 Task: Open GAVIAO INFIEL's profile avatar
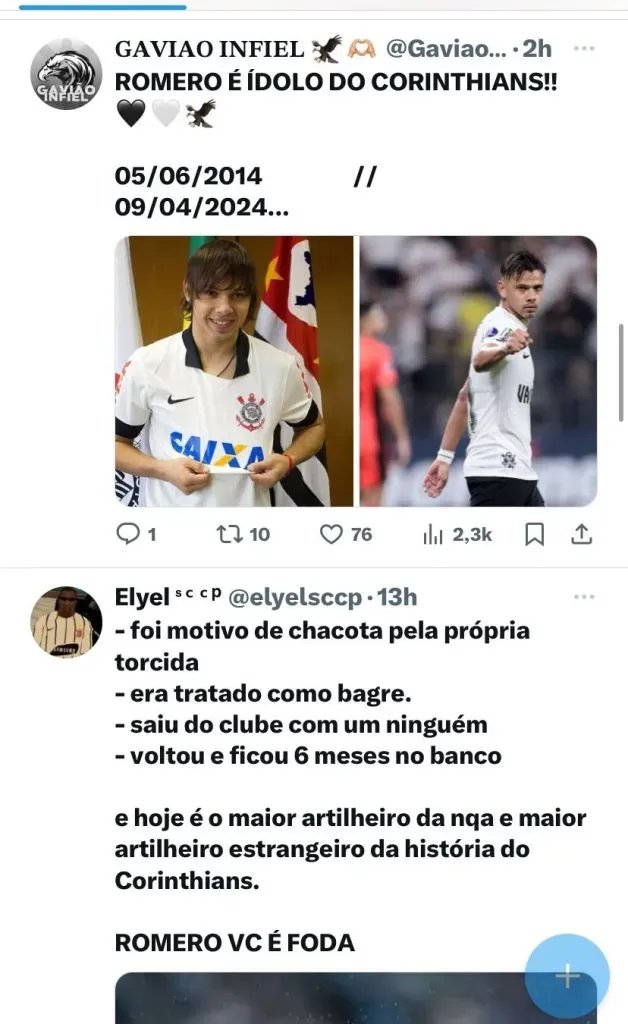66,74
